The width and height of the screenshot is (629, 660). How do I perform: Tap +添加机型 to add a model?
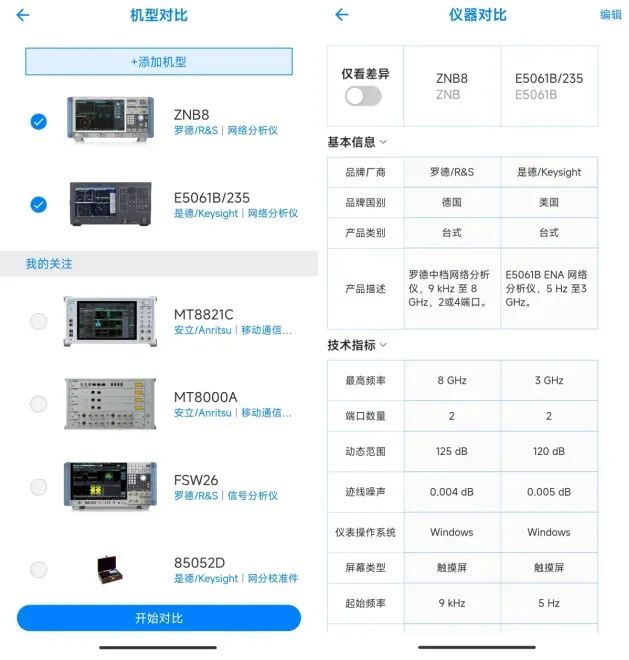pos(159,62)
